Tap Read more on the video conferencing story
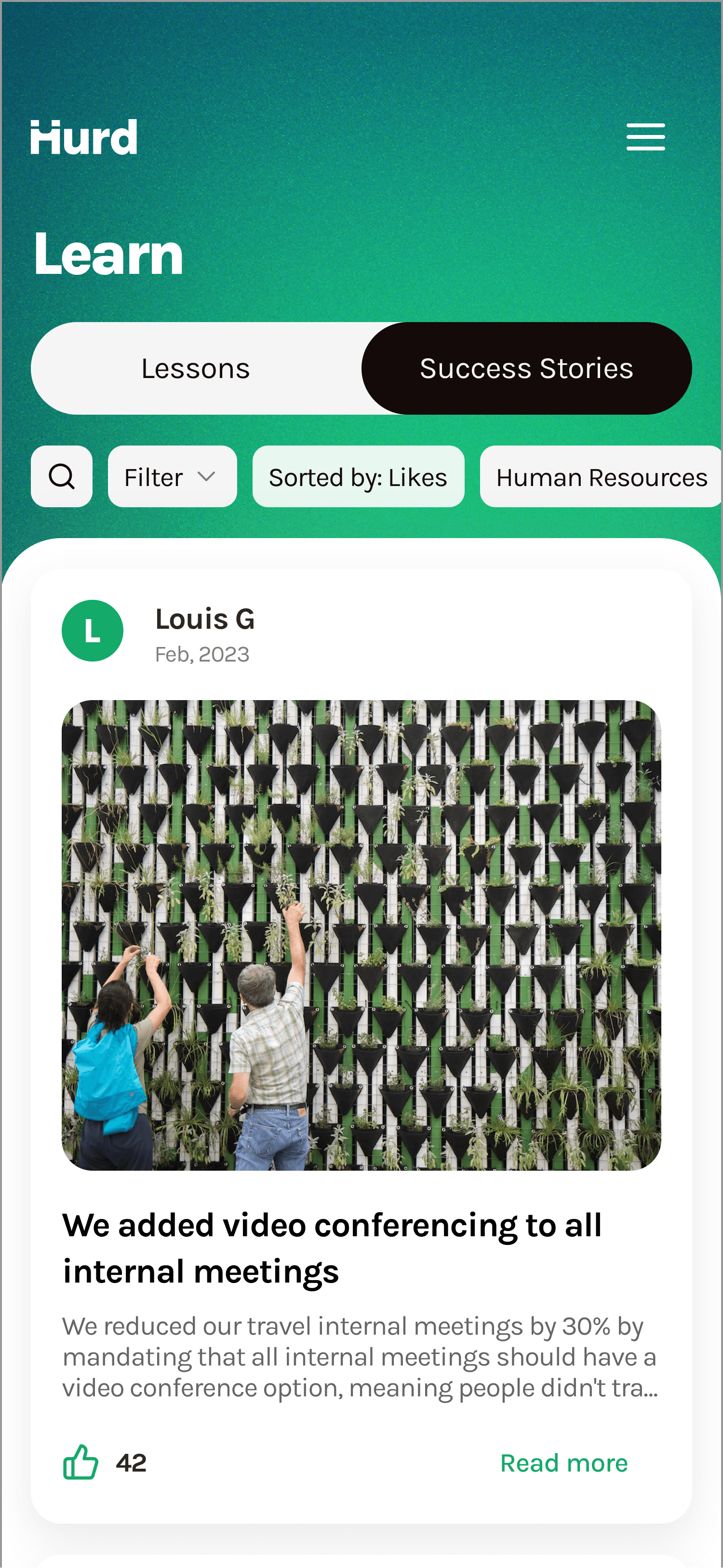Screen dimensions: 723x1568 pos(563,1463)
